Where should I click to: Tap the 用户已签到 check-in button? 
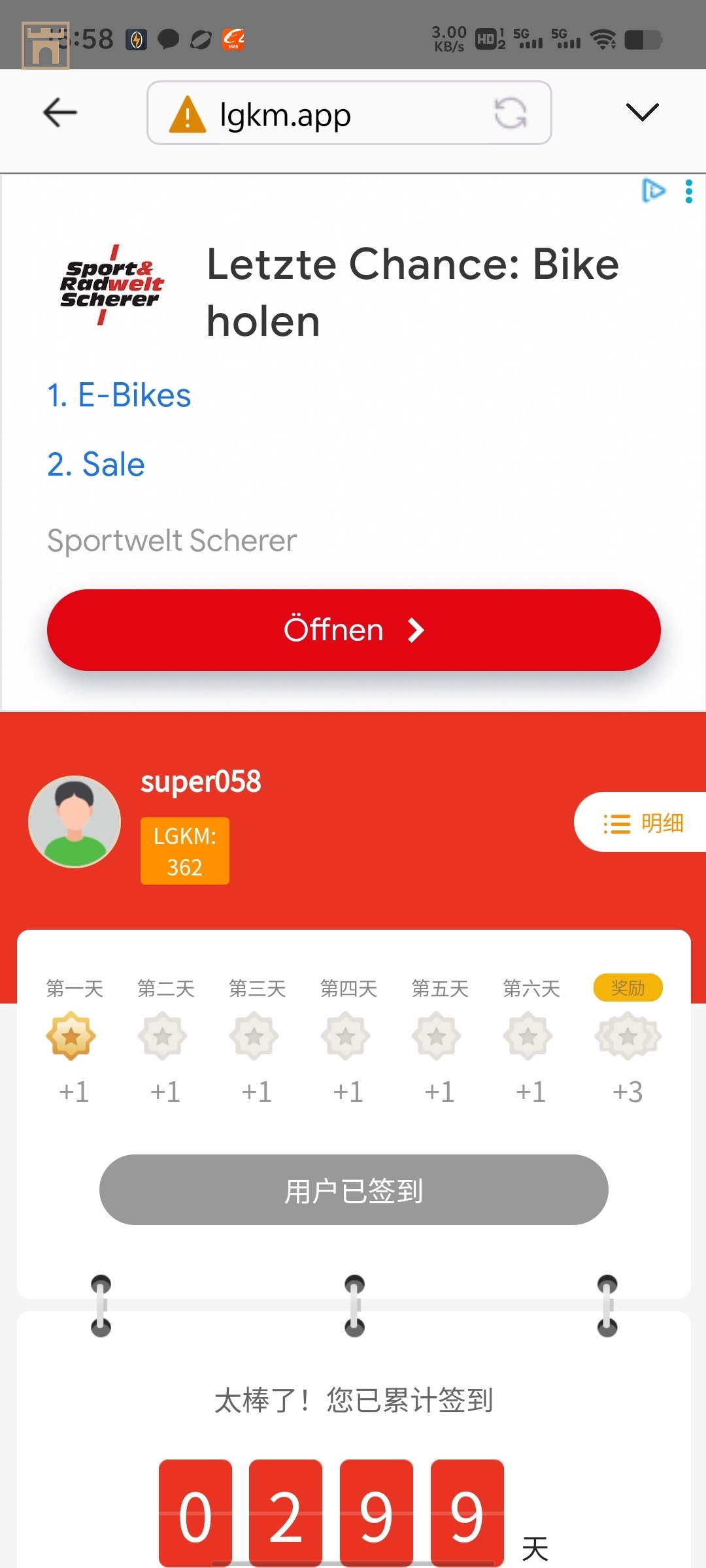click(x=354, y=1190)
